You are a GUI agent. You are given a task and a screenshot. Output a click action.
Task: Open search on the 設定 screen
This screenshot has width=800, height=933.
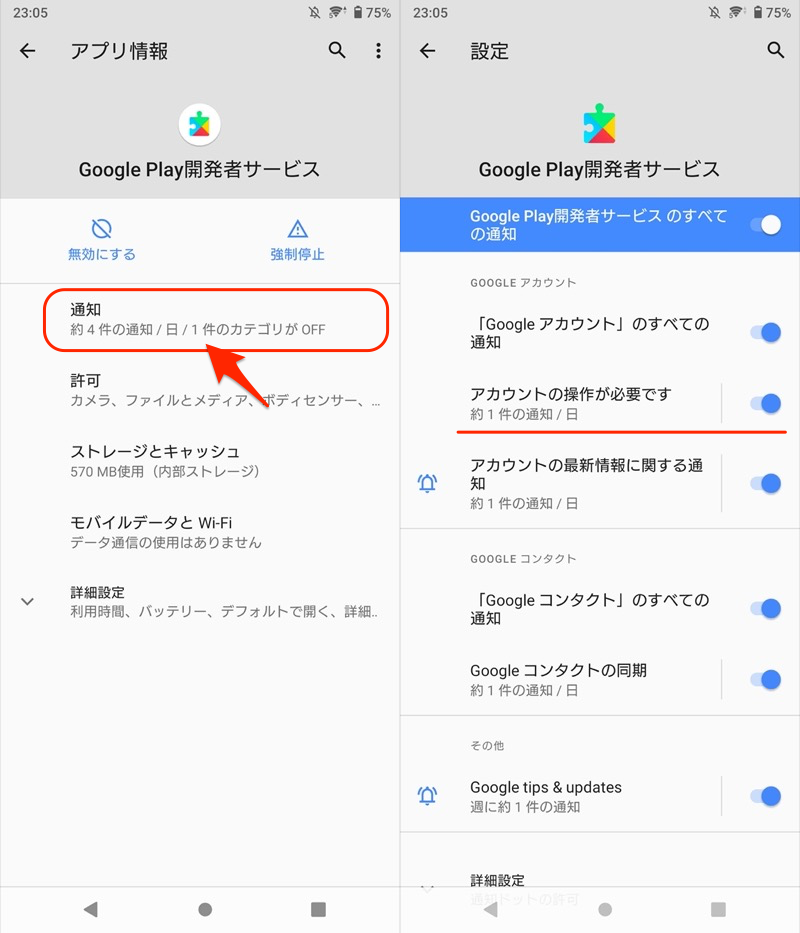(x=775, y=51)
